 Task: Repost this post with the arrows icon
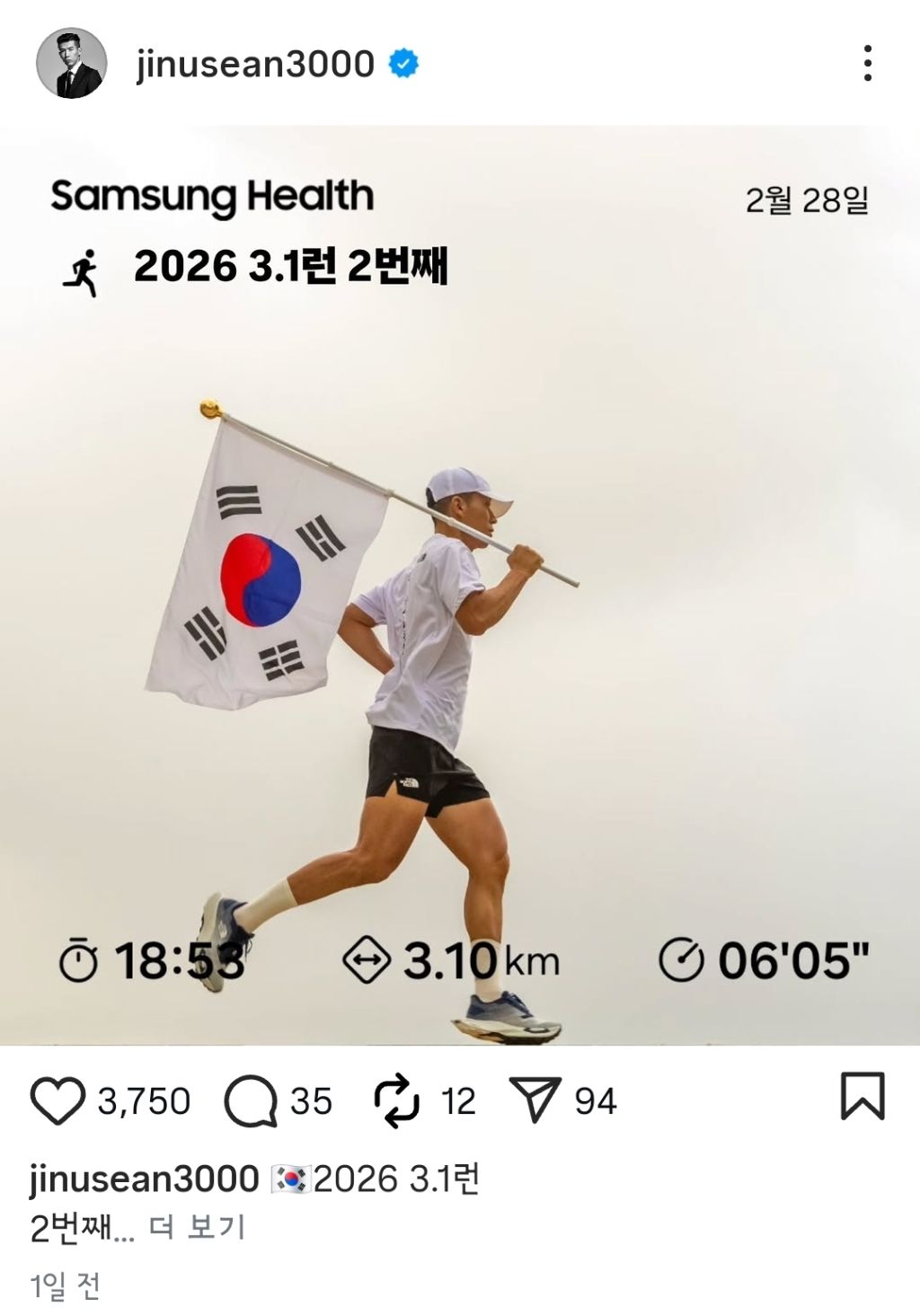pos(396,1100)
